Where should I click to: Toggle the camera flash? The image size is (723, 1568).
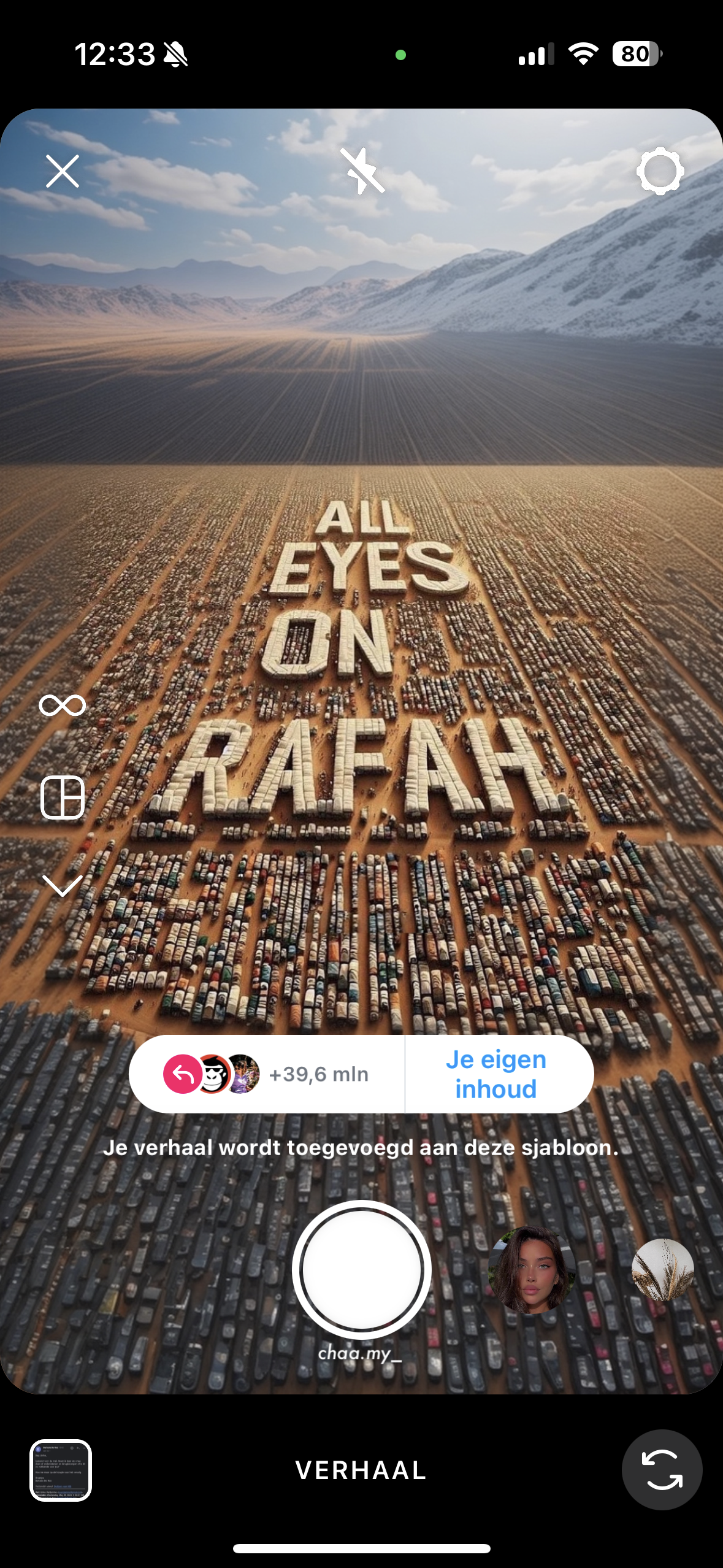(x=362, y=171)
